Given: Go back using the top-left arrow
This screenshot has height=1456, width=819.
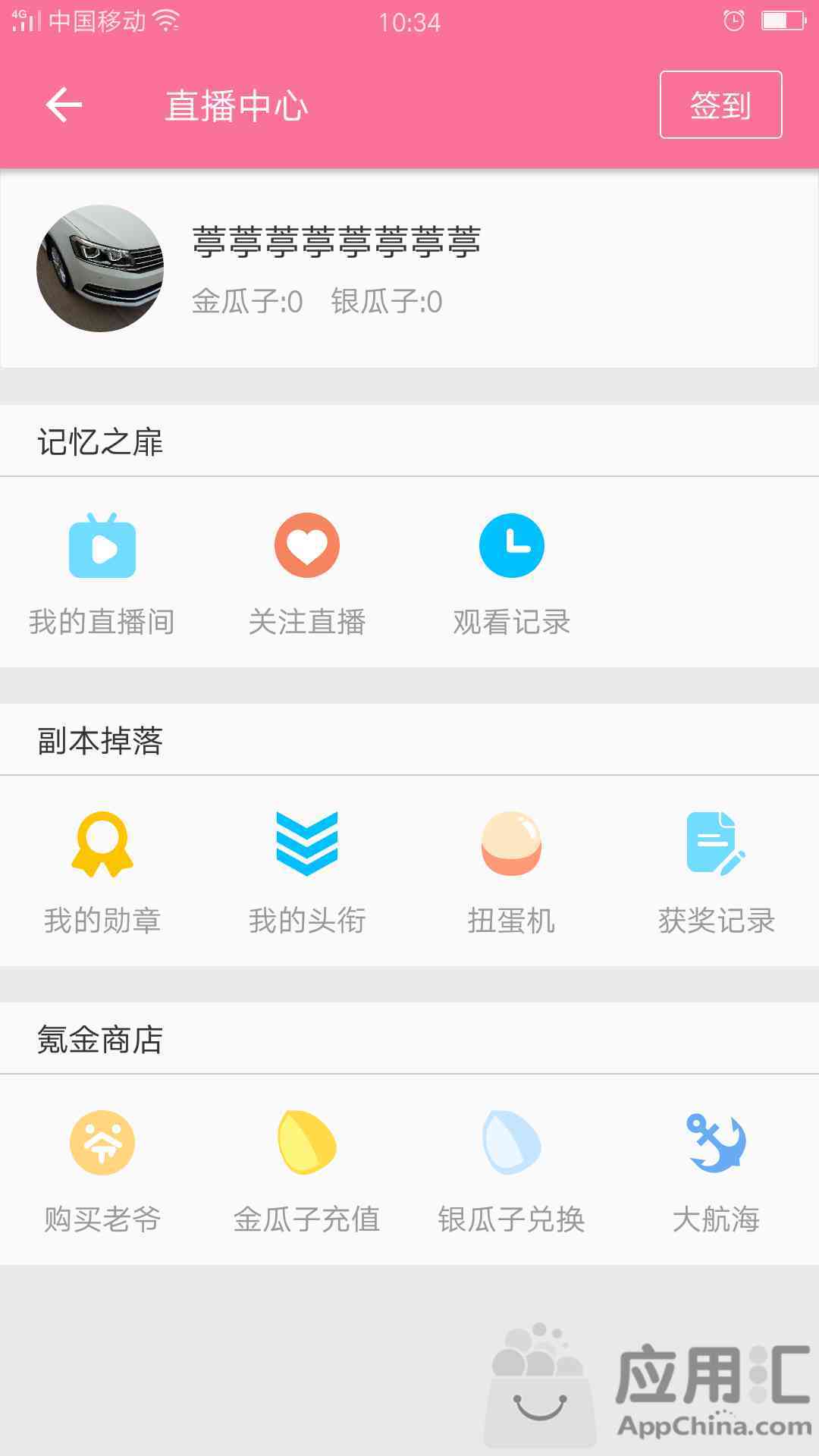Looking at the screenshot, I should click(x=64, y=105).
